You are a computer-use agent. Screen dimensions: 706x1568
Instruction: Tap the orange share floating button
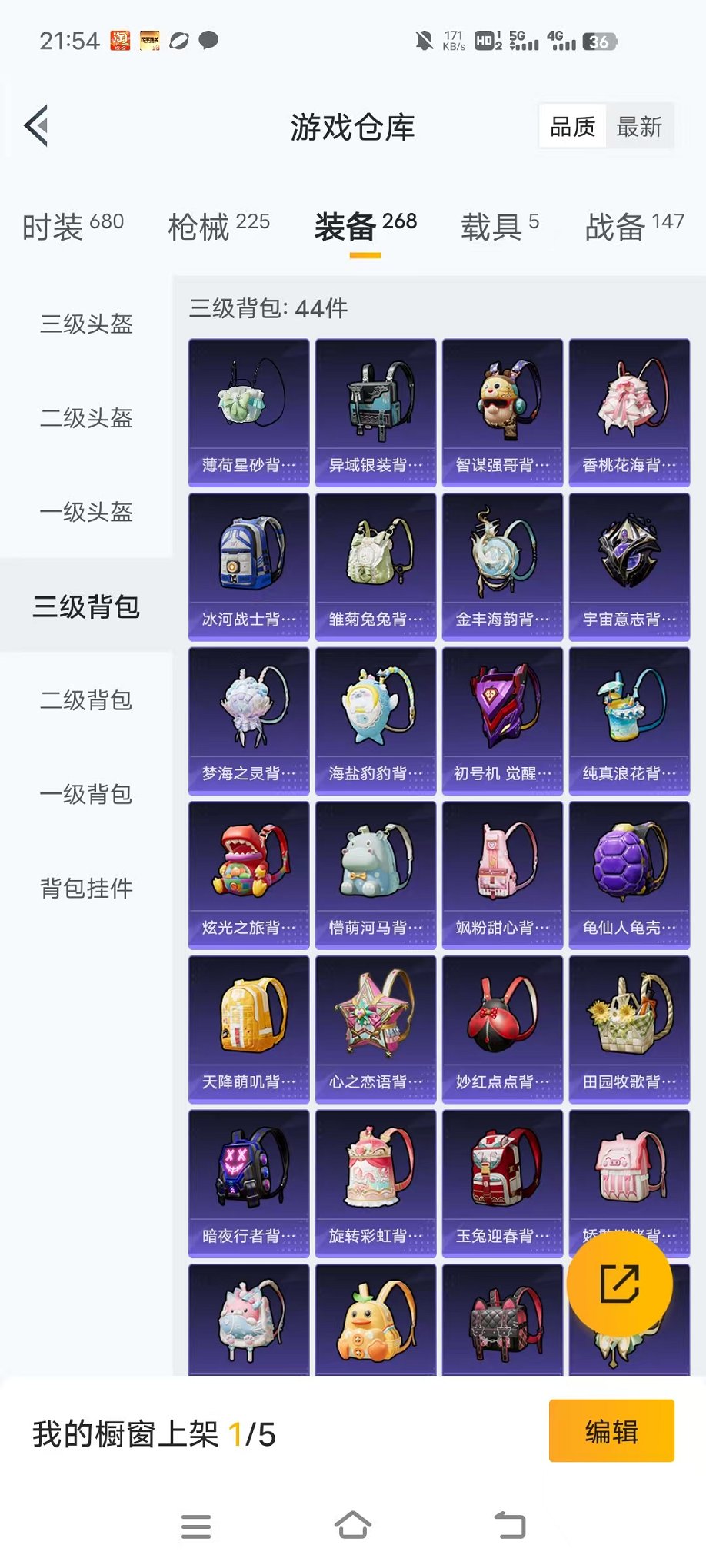click(x=619, y=1284)
